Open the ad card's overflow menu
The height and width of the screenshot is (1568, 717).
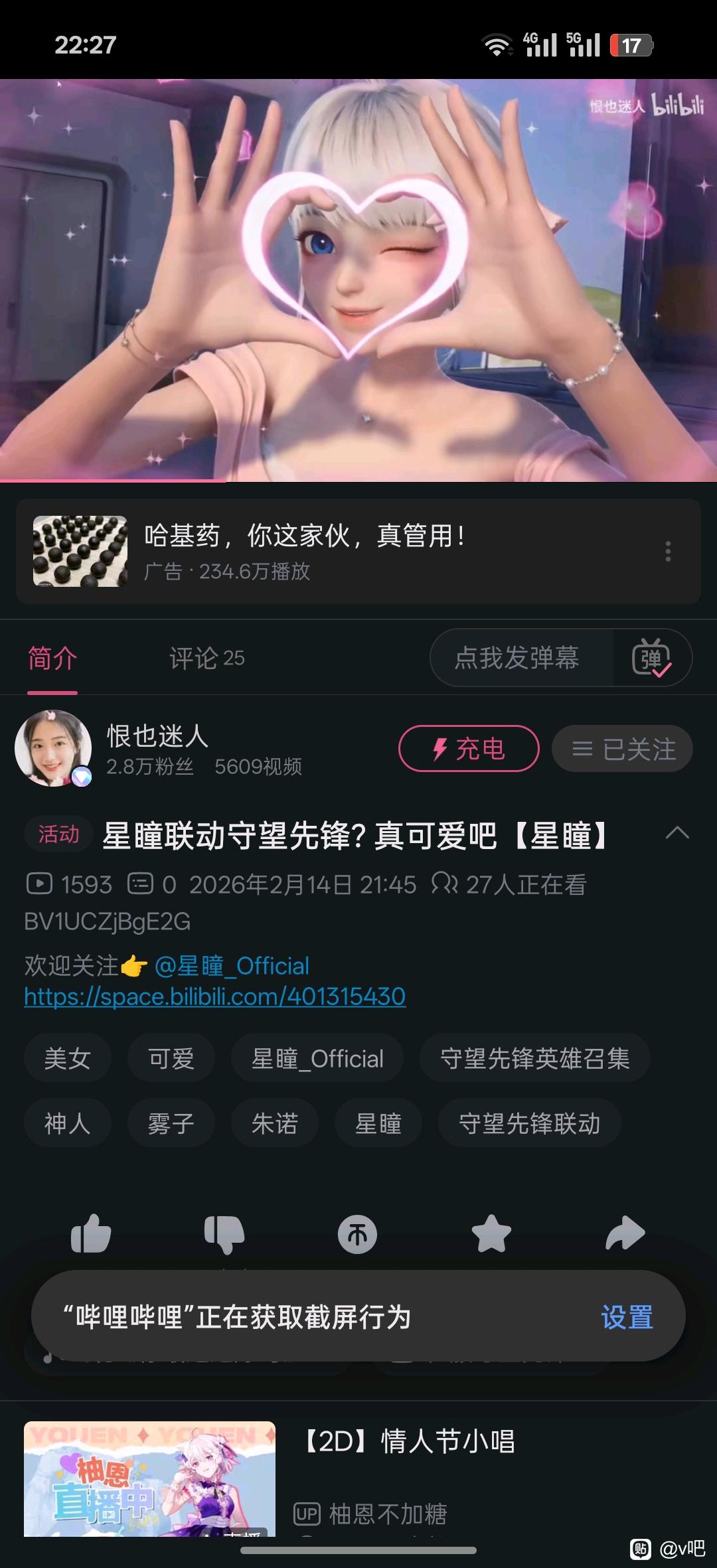coord(668,551)
